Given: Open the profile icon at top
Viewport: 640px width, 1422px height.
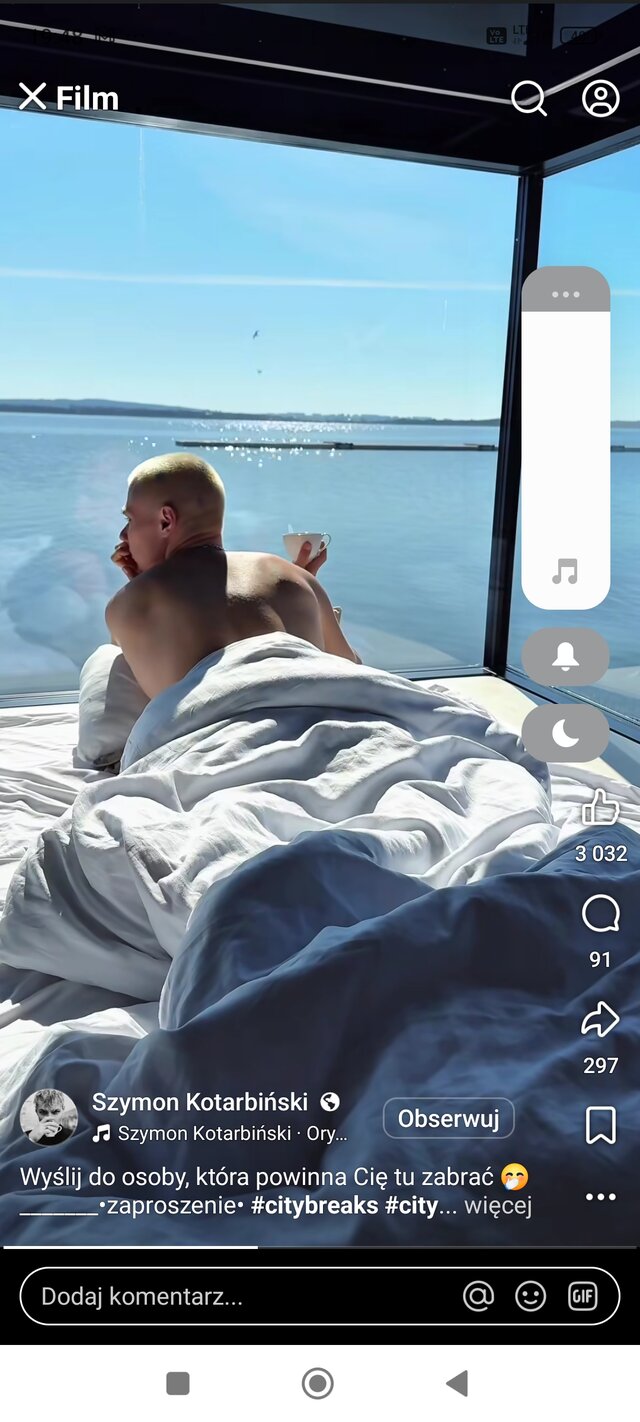Looking at the screenshot, I should pyautogui.click(x=600, y=98).
